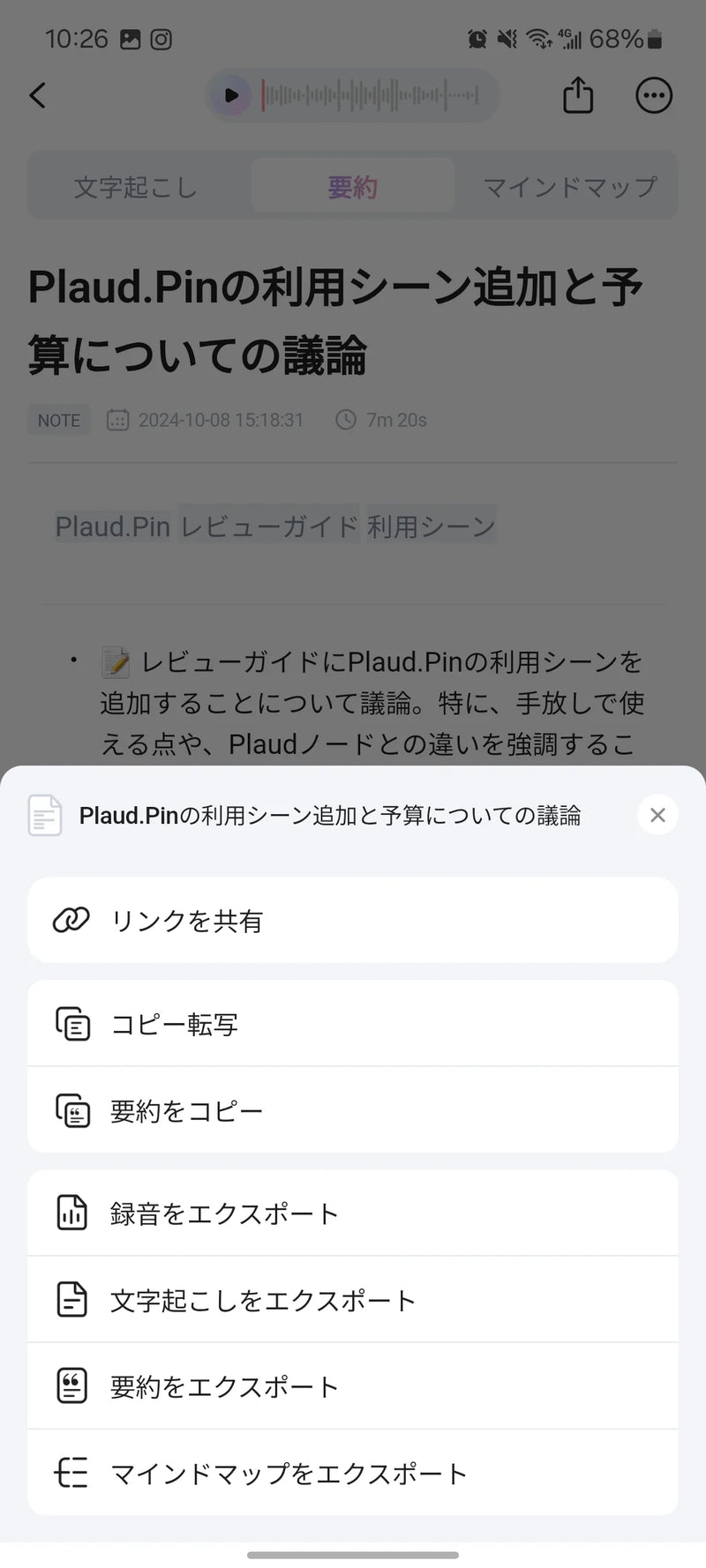Tap 文字起こしをエクスポート

(x=353, y=1300)
